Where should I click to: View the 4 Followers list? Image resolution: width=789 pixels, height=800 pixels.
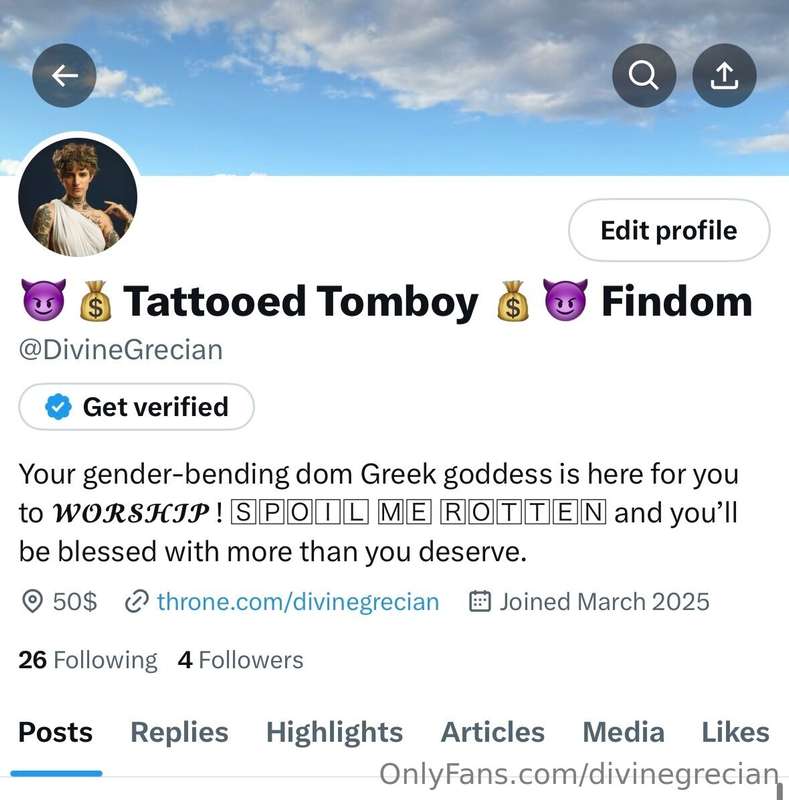pos(240,660)
